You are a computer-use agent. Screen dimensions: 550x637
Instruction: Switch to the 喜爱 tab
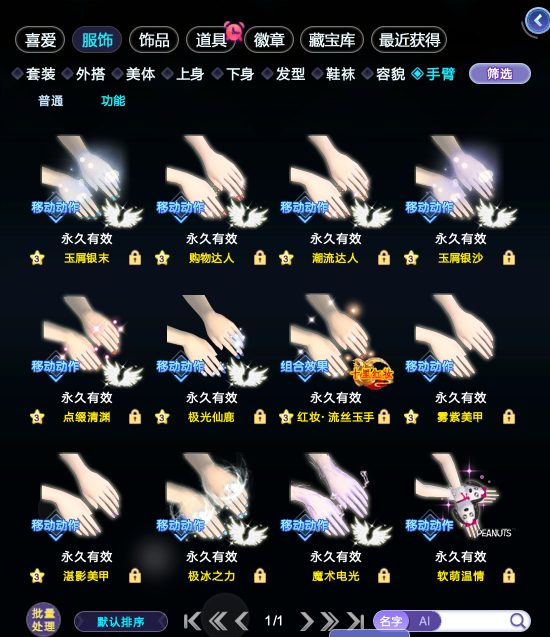click(40, 40)
